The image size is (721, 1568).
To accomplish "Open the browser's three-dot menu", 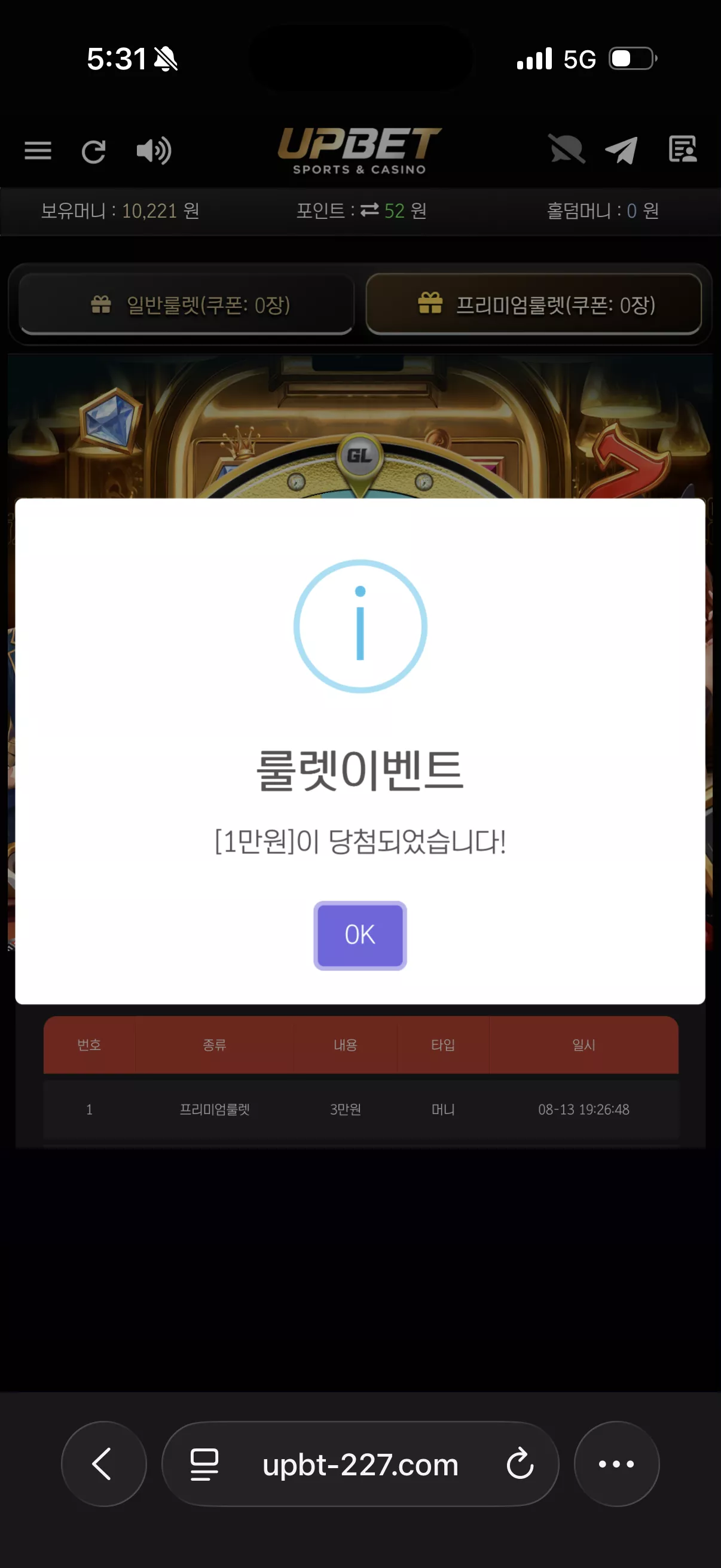I will (x=616, y=1464).
